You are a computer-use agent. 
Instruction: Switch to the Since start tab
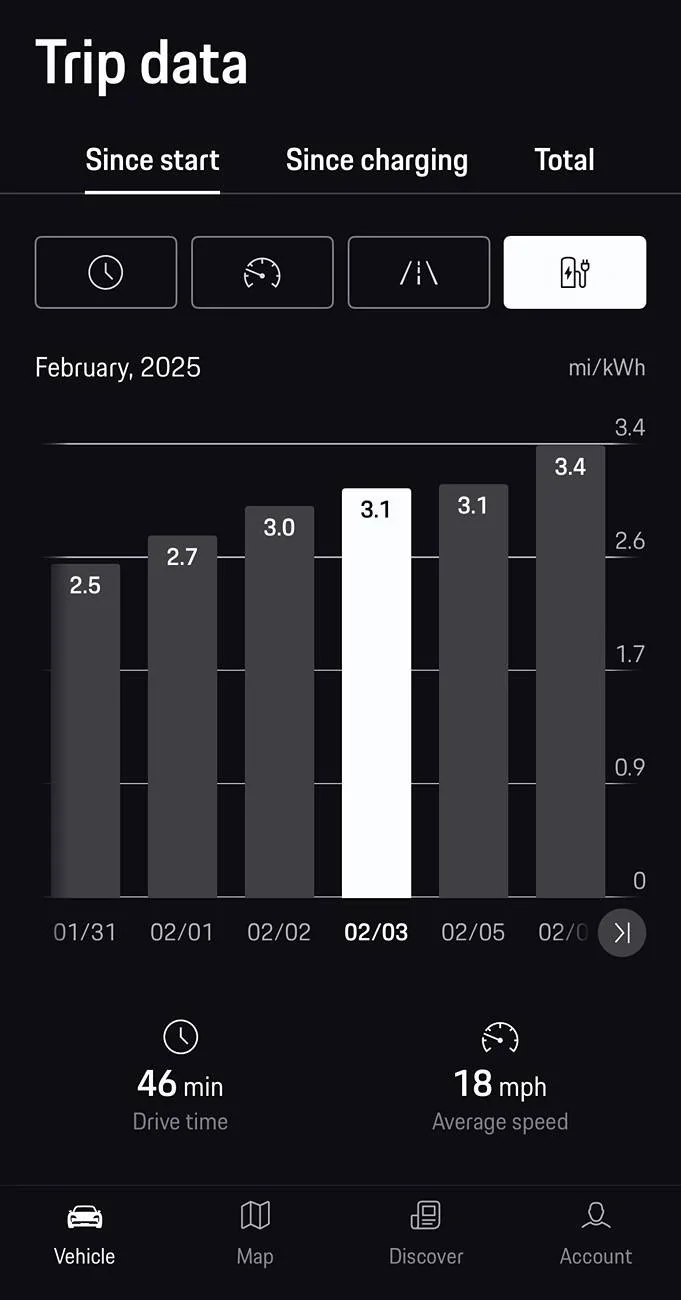(x=152, y=160)
